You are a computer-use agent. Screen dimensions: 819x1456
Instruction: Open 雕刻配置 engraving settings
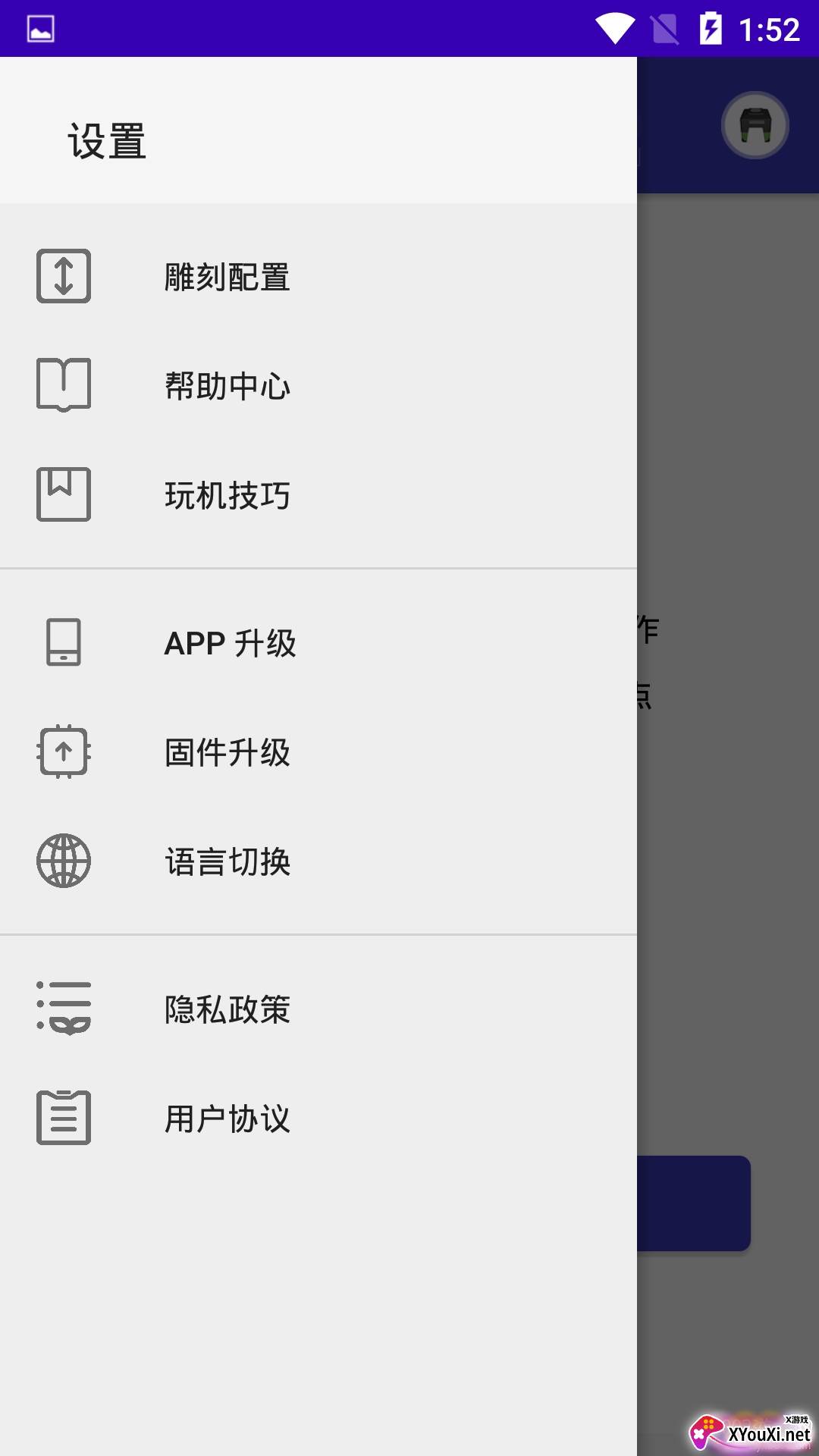point(318,277)
